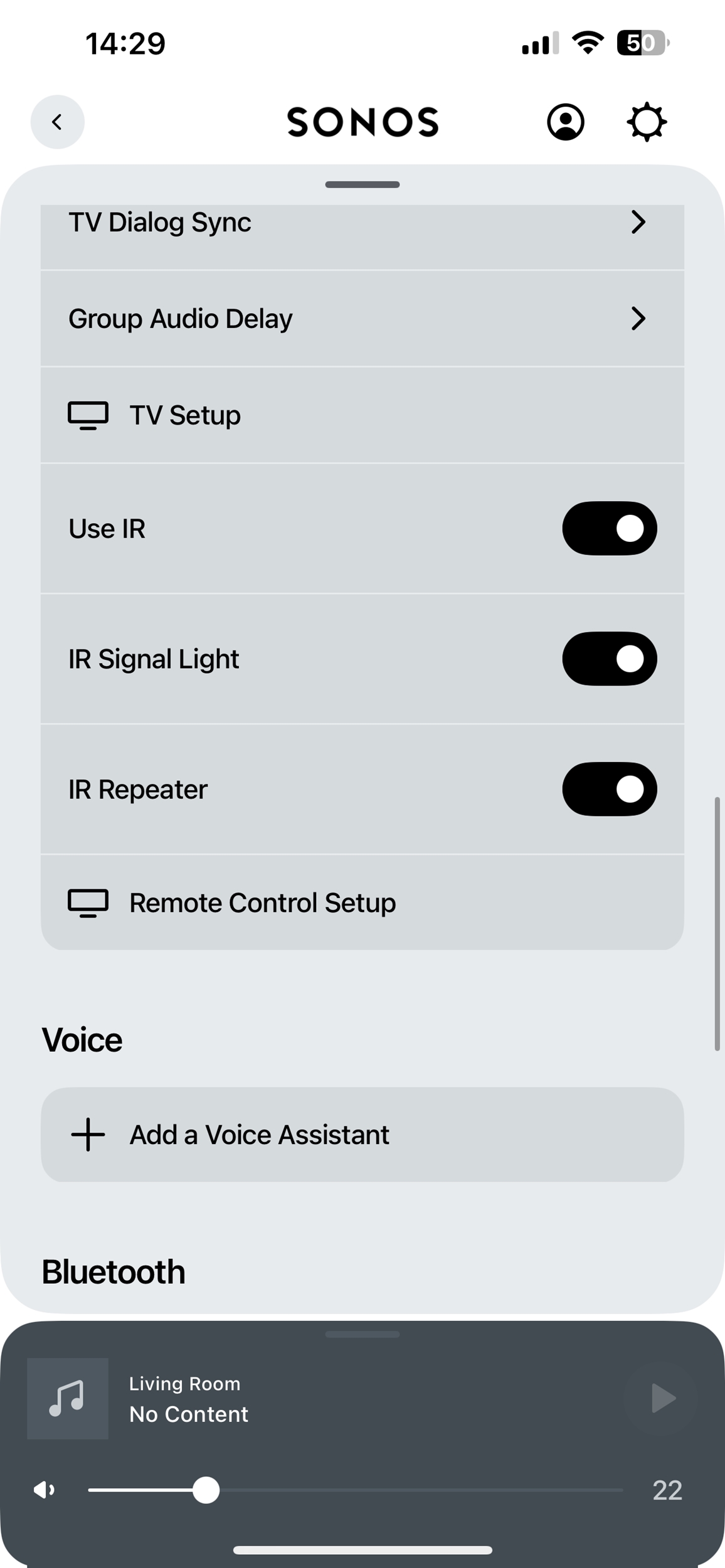Turn off the IR Repeater switch
The width and height of the screenshot is (725, 1568).
(609, 789)
